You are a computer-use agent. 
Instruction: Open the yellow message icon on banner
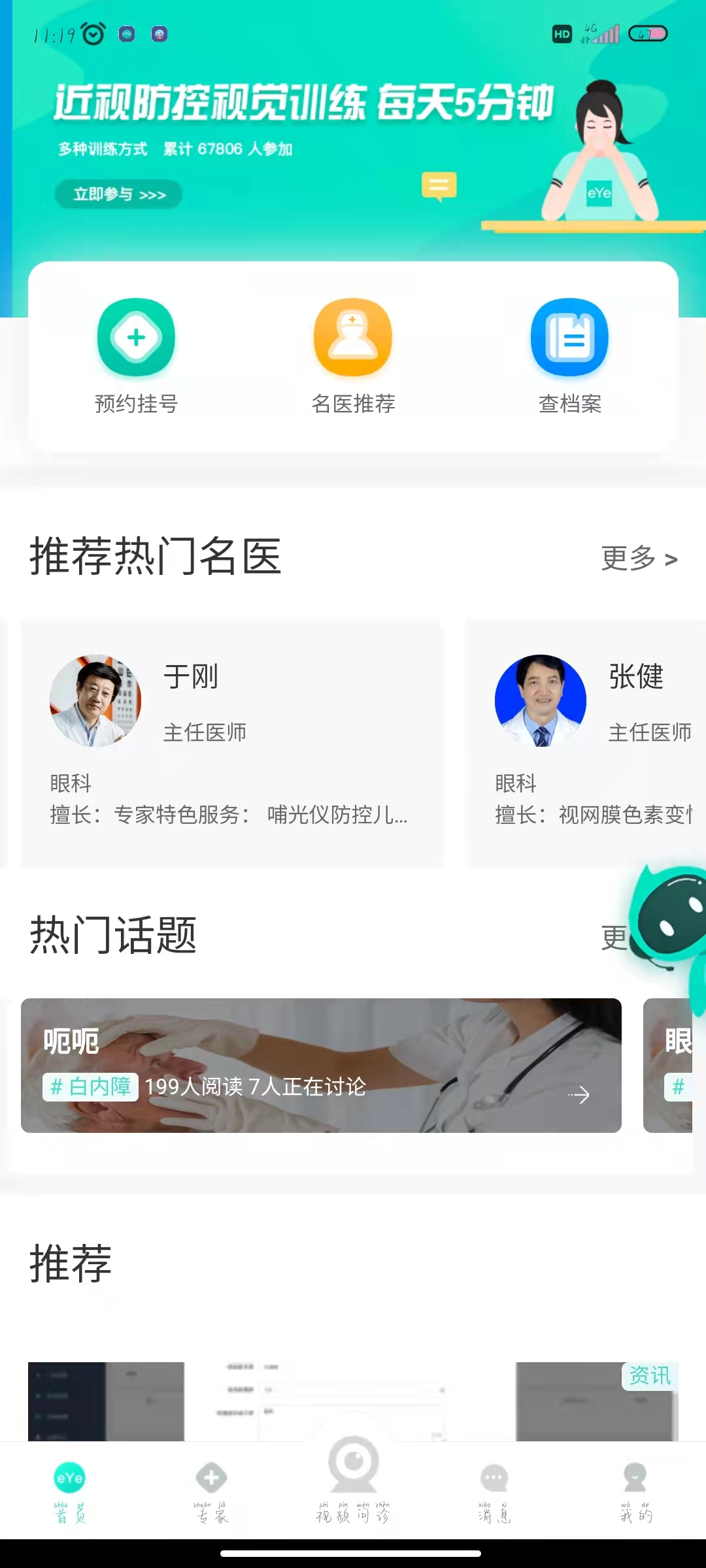point(439,186)
